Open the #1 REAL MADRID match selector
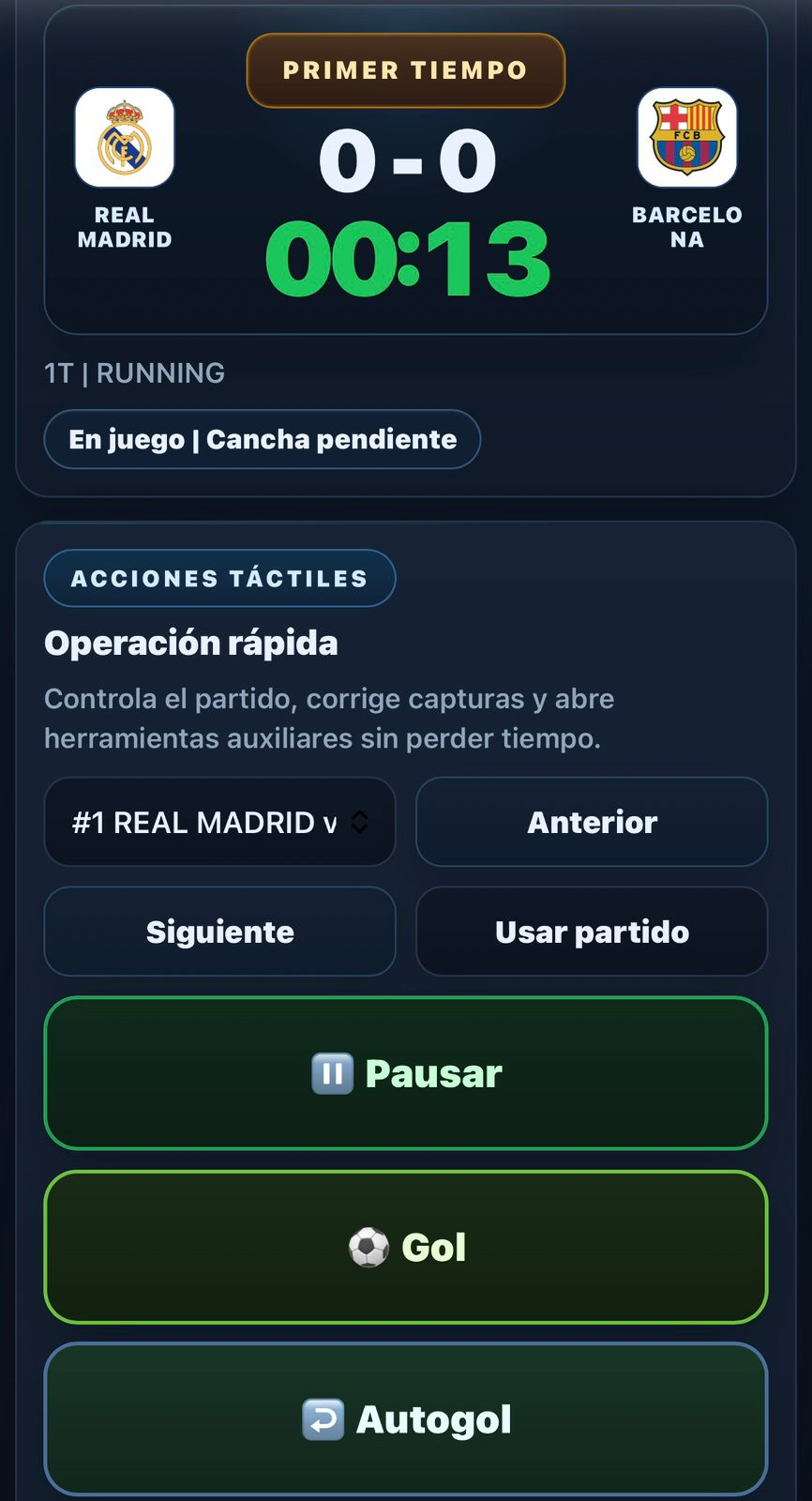The image size is (812, 1501). pyautogui.click(x=219, y=822)
